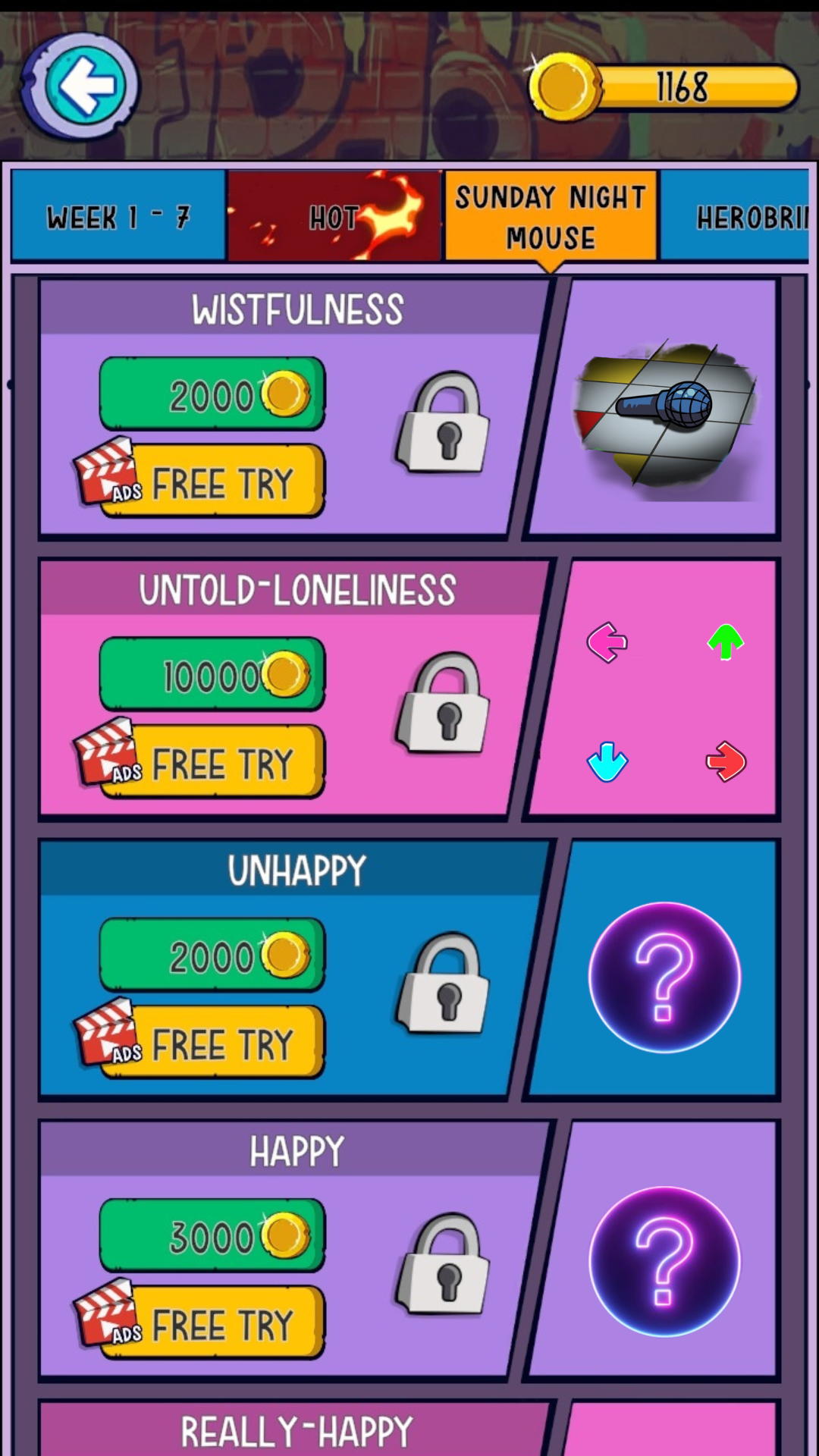819x1456 pixels.
Task: Open the Happy mystery question mark tile
Action: (x=664, y=1260)
